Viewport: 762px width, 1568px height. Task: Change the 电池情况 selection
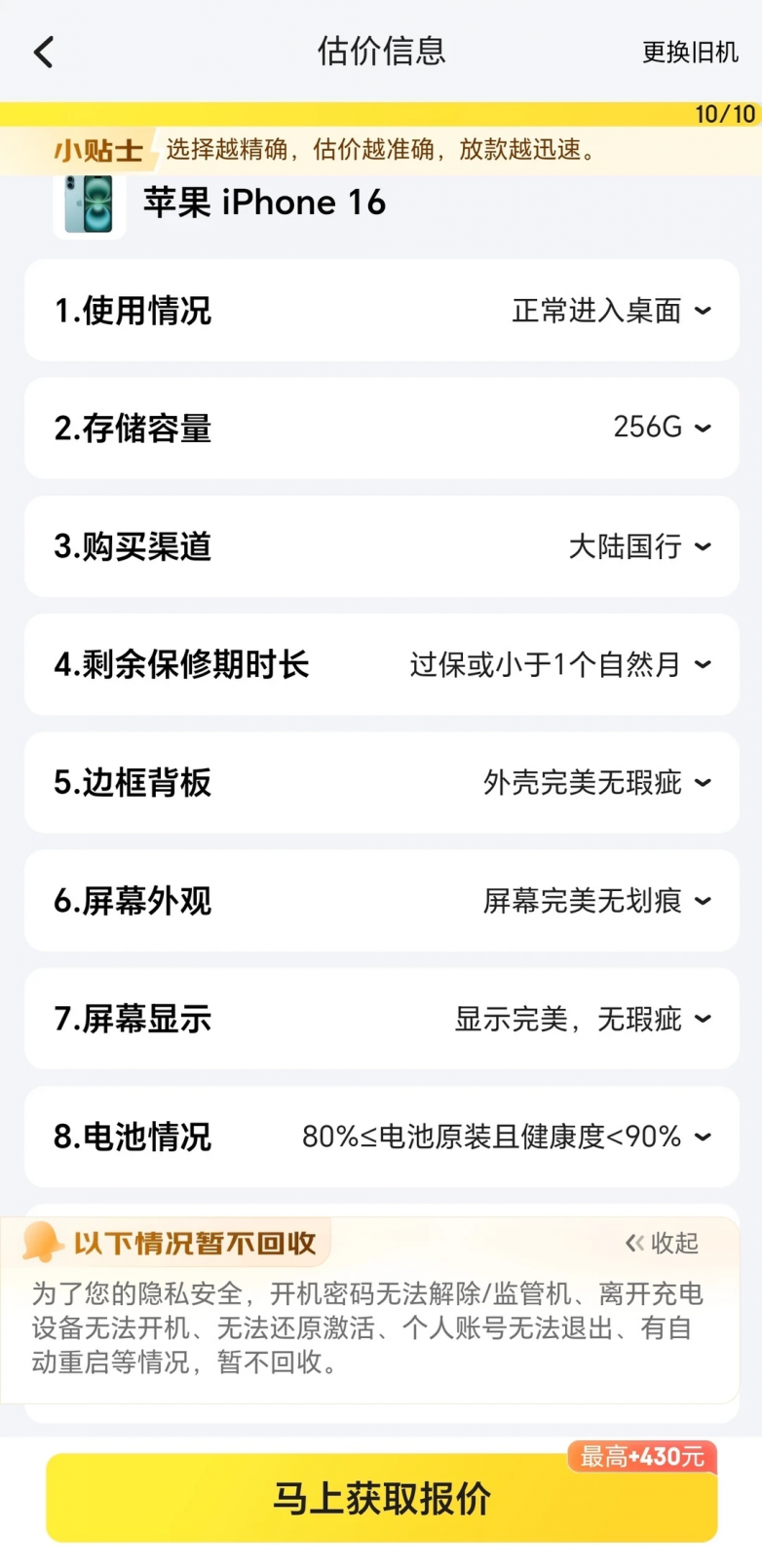coord(505,1137)
